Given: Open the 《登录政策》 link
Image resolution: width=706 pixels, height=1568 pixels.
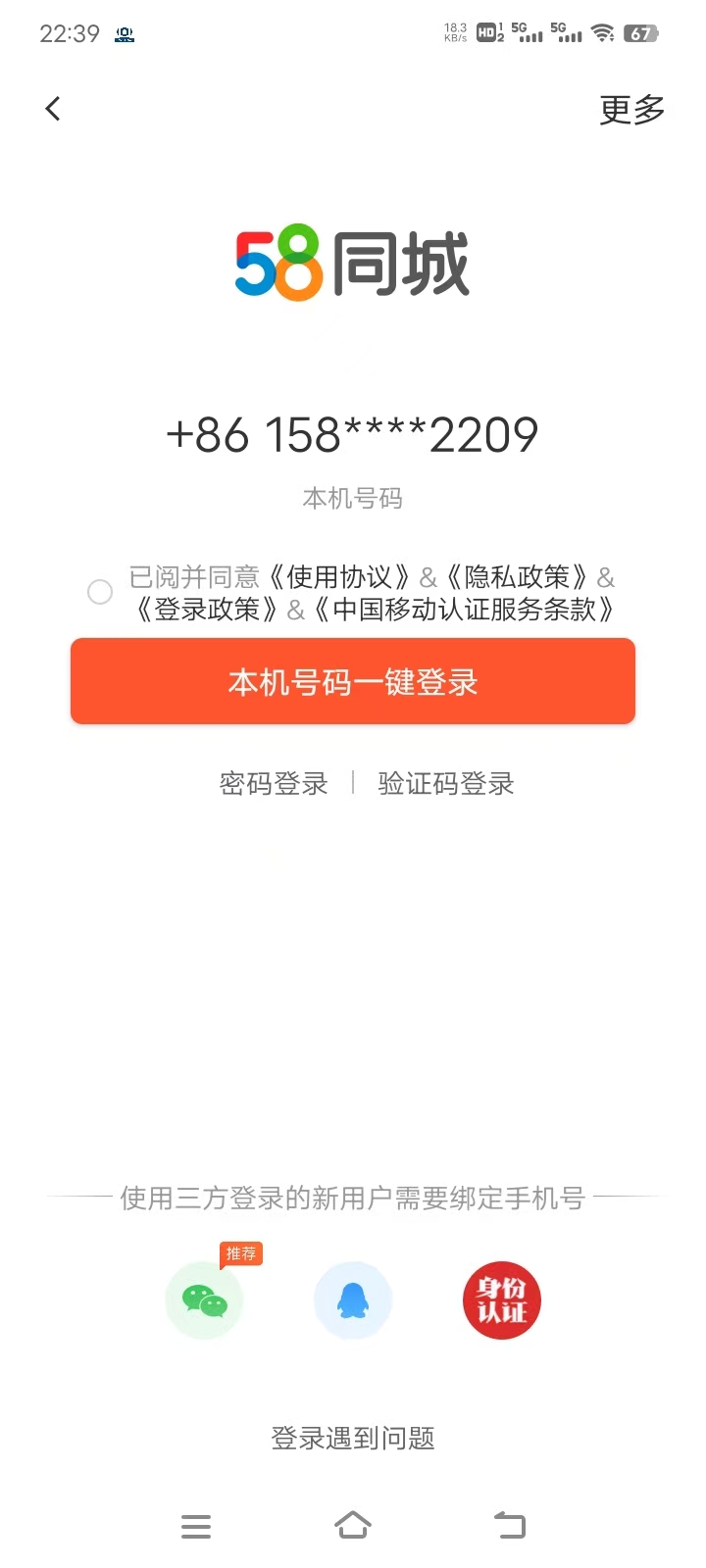Looking at the screenshot, I should [207, 610].
